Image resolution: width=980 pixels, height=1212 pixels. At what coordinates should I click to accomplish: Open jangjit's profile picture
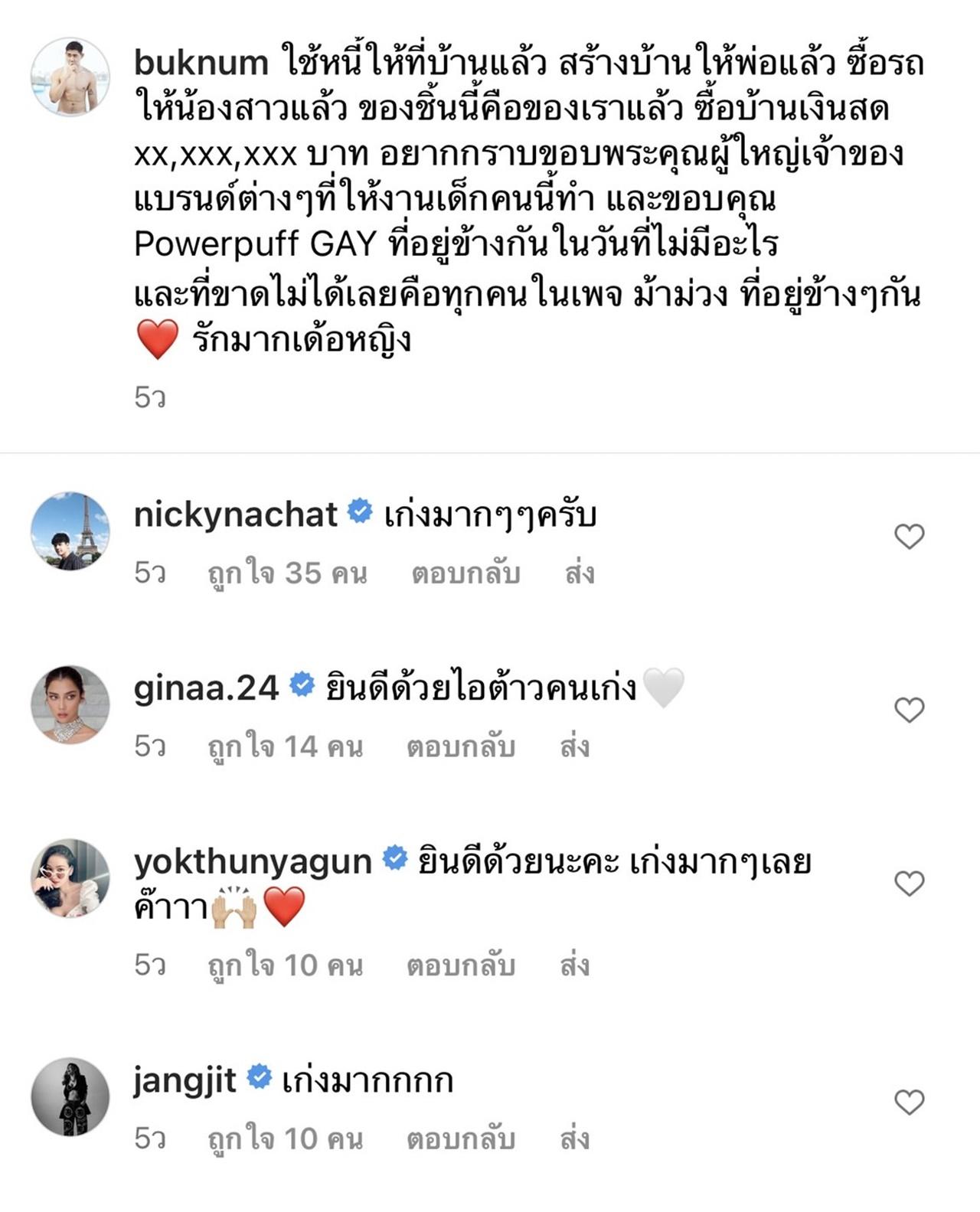point(70,1097)
